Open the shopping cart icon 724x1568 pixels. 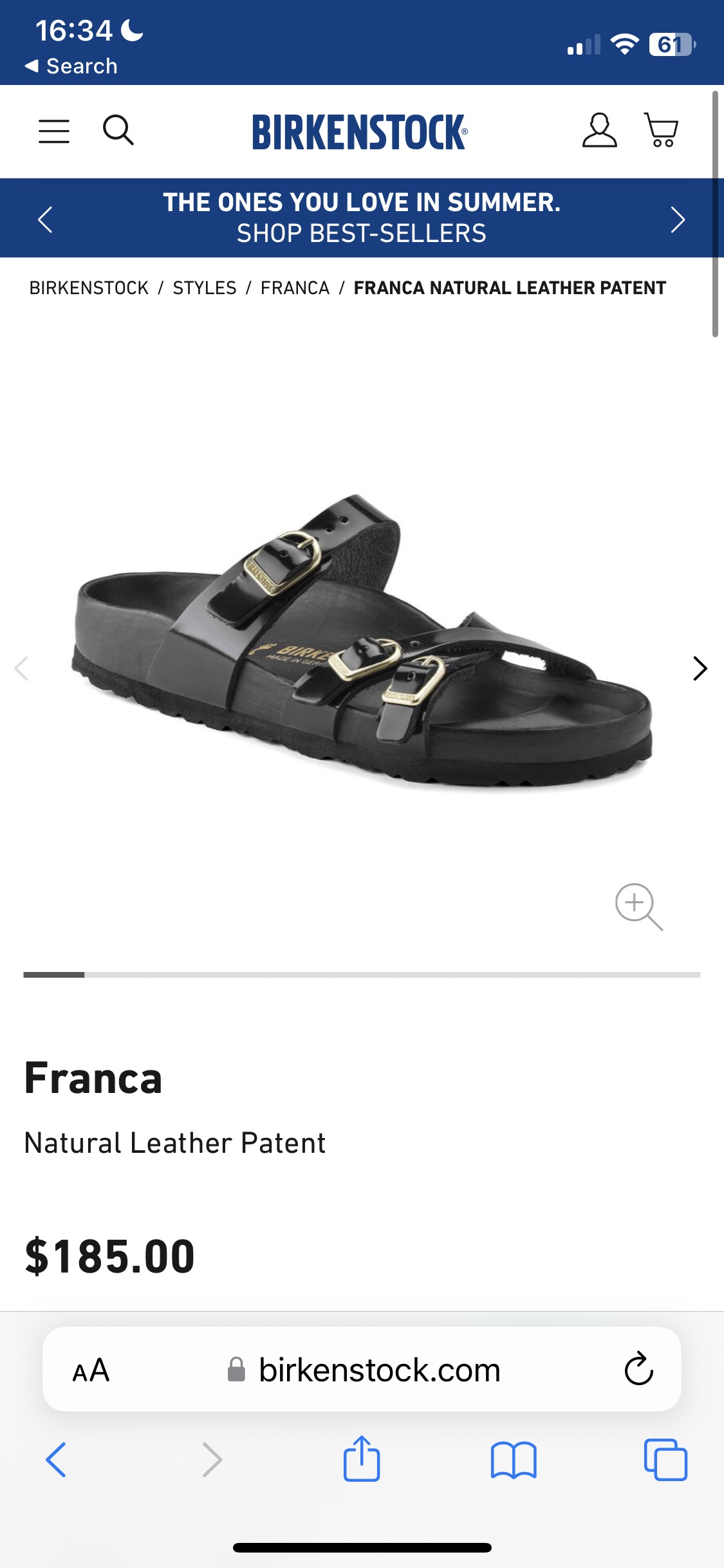pos(662,131)
